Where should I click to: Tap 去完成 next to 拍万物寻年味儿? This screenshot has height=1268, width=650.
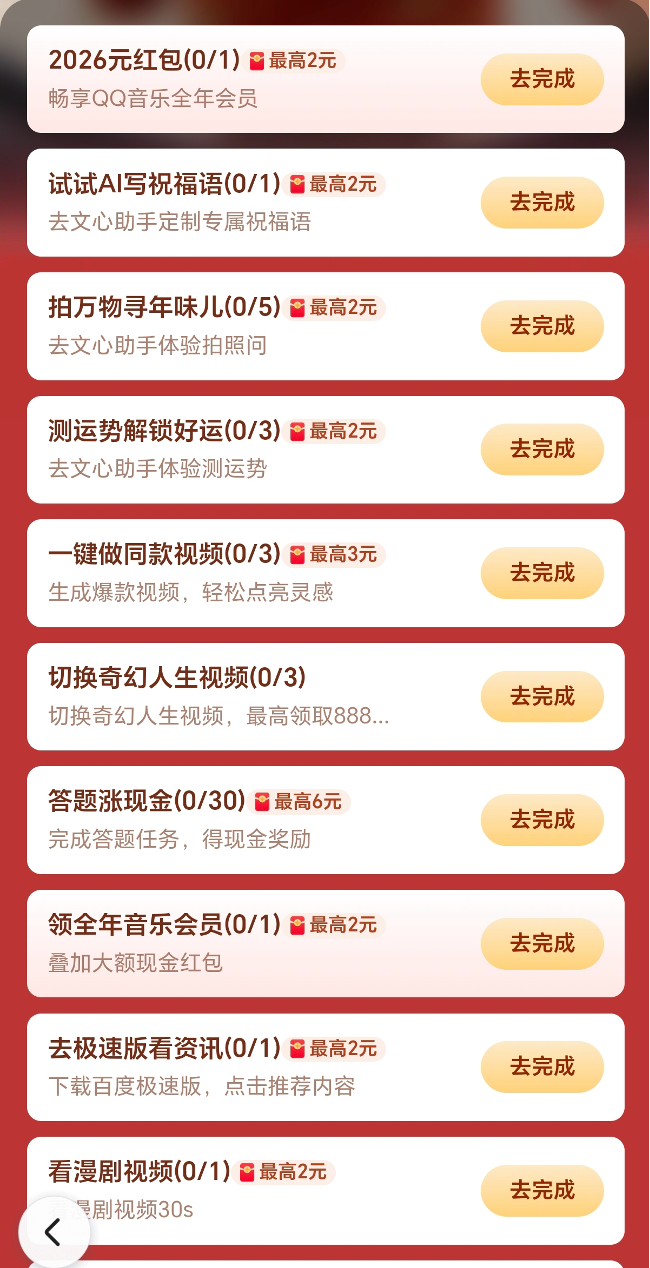tap(542, 326)
